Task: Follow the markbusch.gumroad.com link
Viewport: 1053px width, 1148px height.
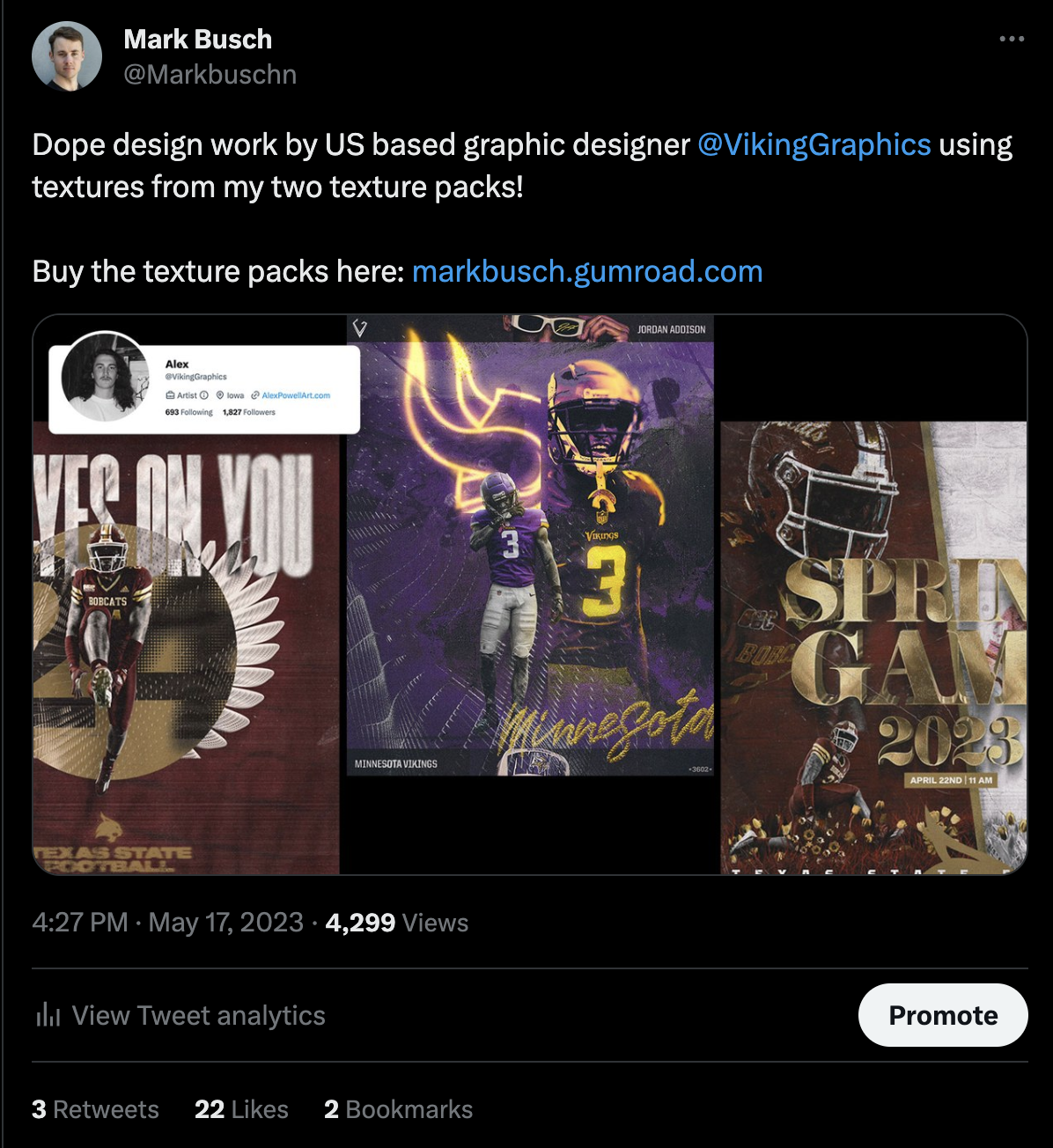Action: pos(587,271)
